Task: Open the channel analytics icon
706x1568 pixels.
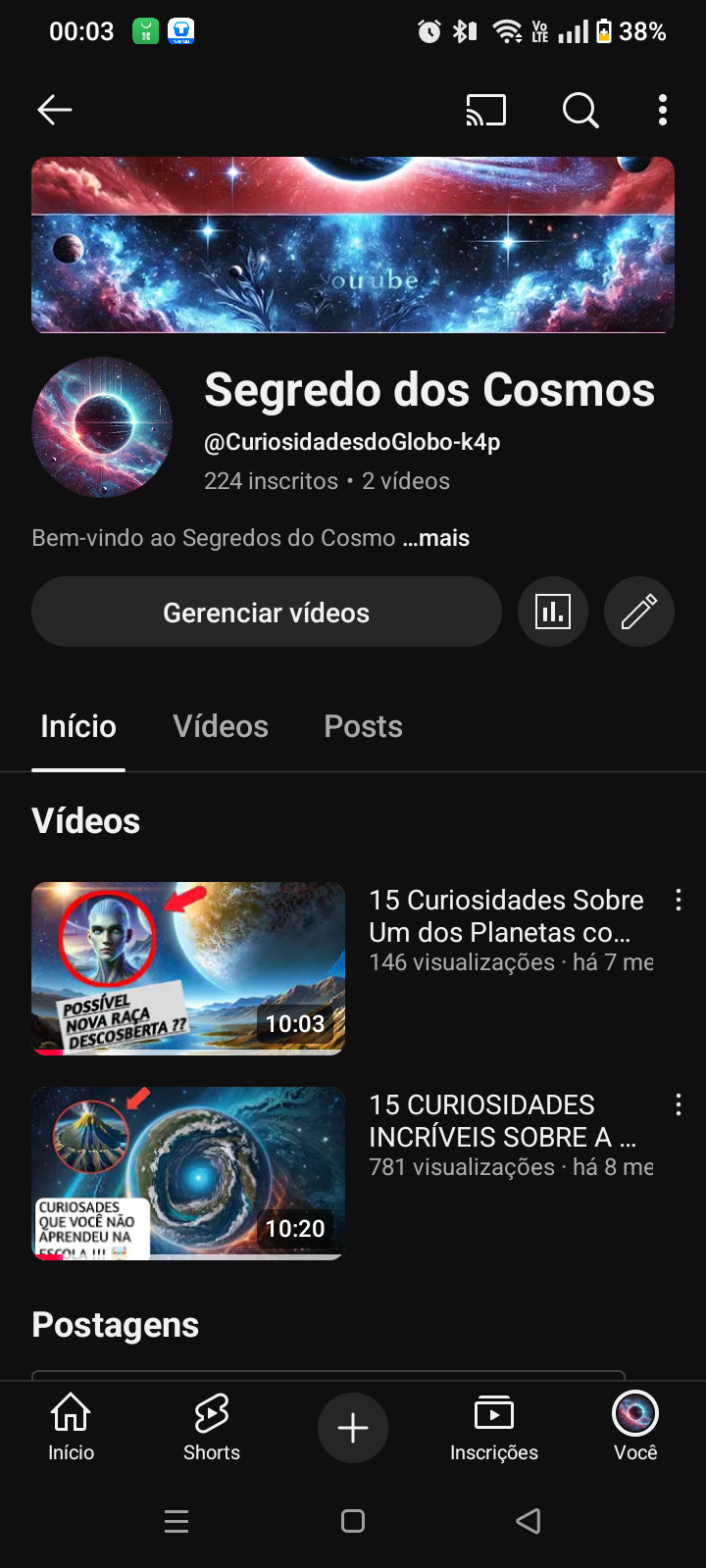Action: coord(553,612)
